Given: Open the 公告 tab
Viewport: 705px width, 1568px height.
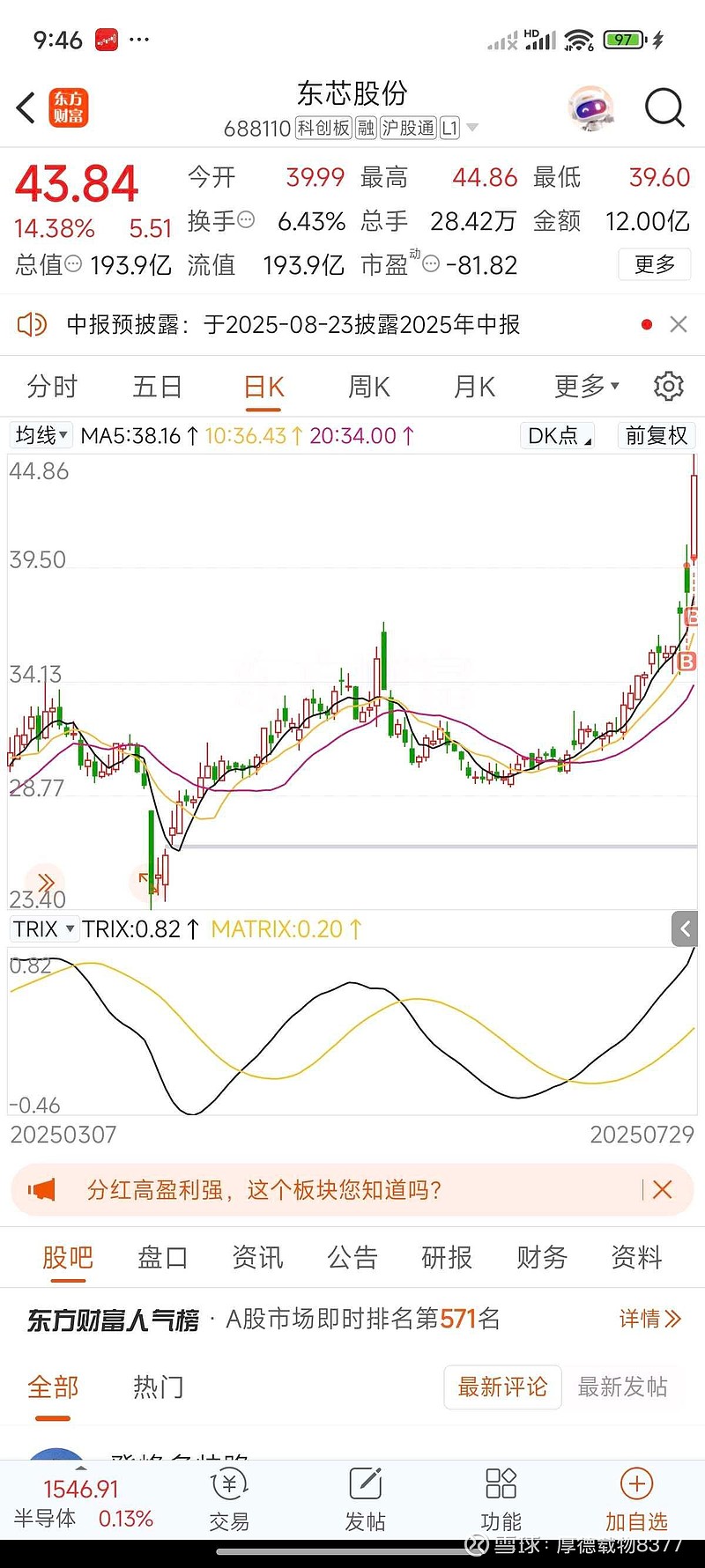Looking at the screenshot, I should [352, 1257].
